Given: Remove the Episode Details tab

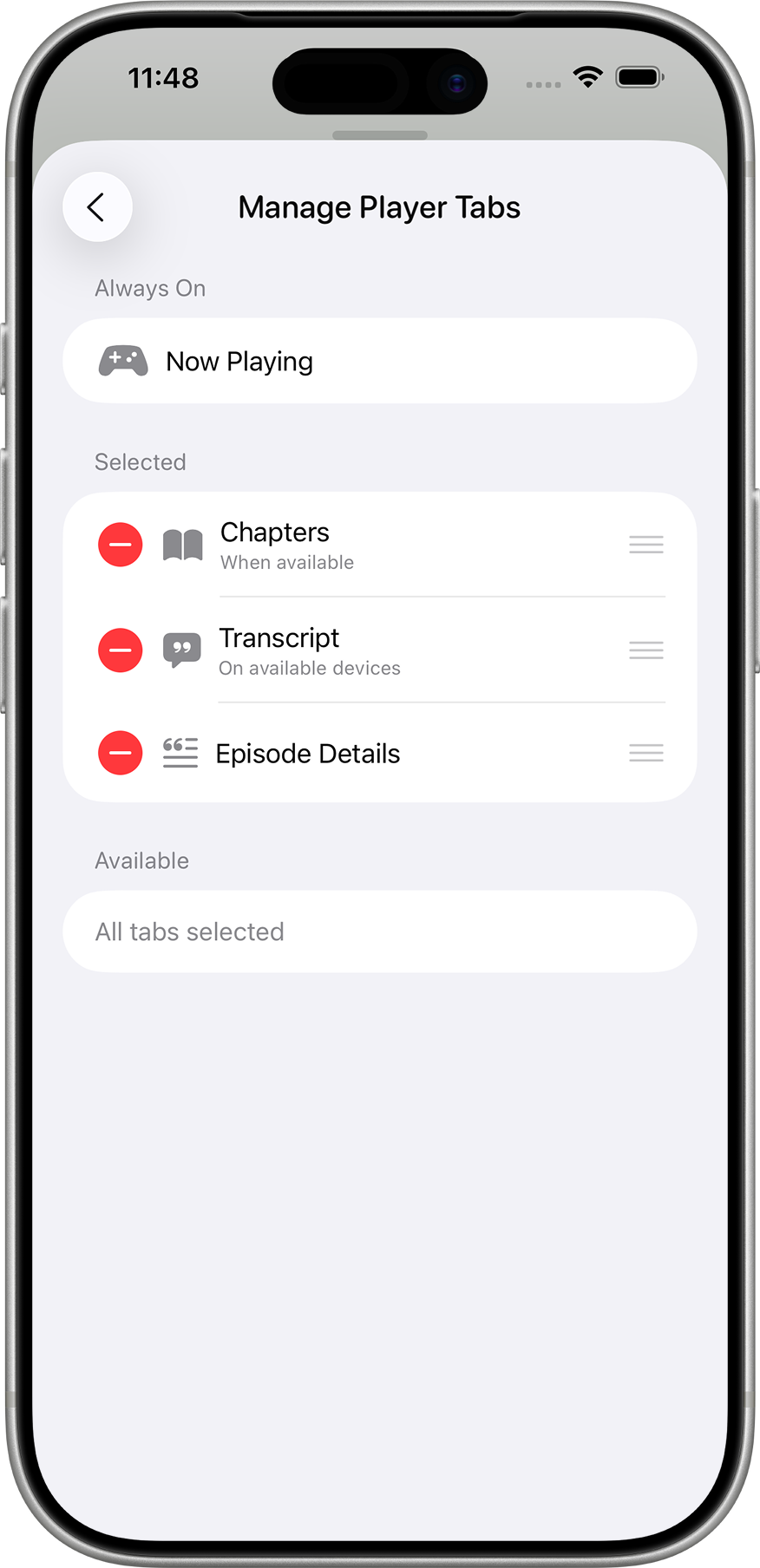Looking at the screenshot, I should pos(121,753).
